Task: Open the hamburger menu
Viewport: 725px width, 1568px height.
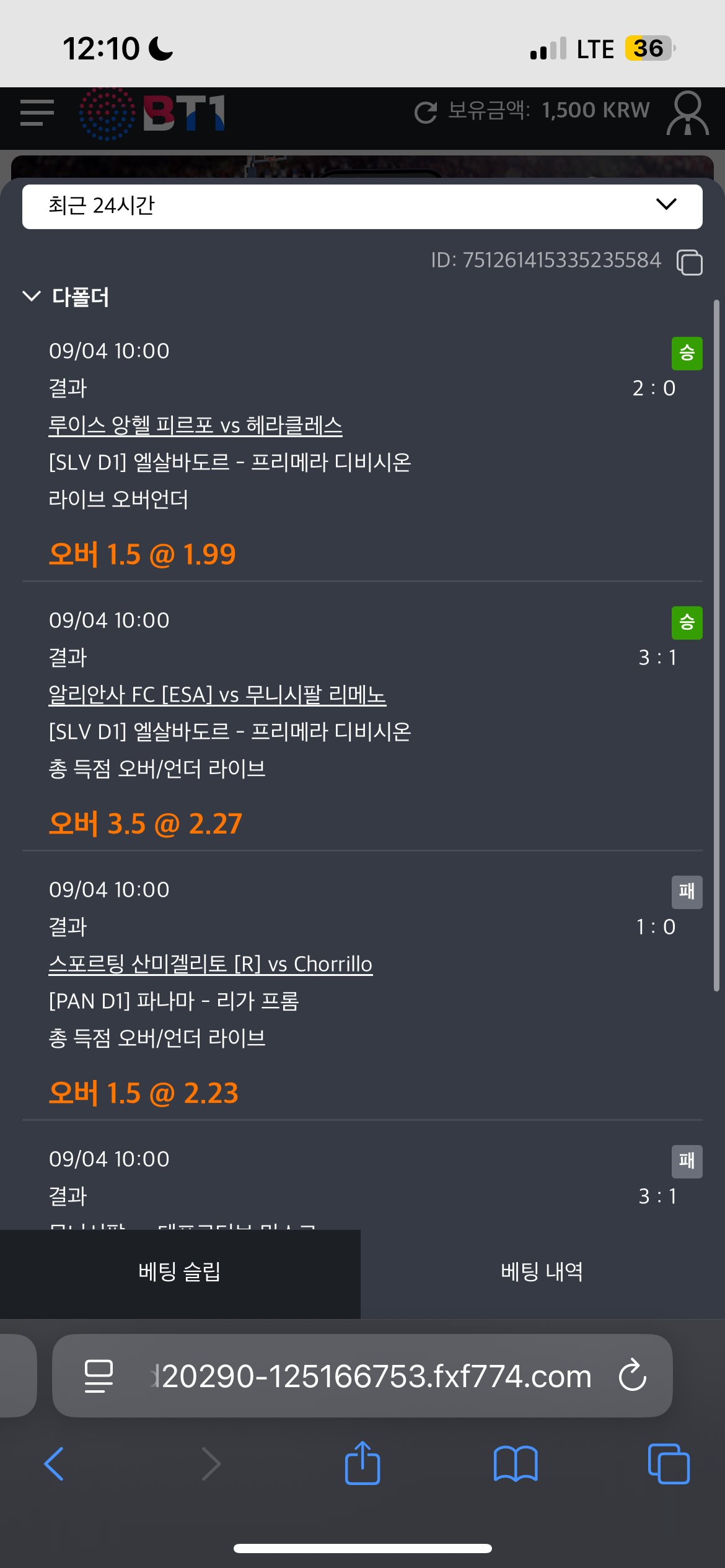Action: (37, 113)
